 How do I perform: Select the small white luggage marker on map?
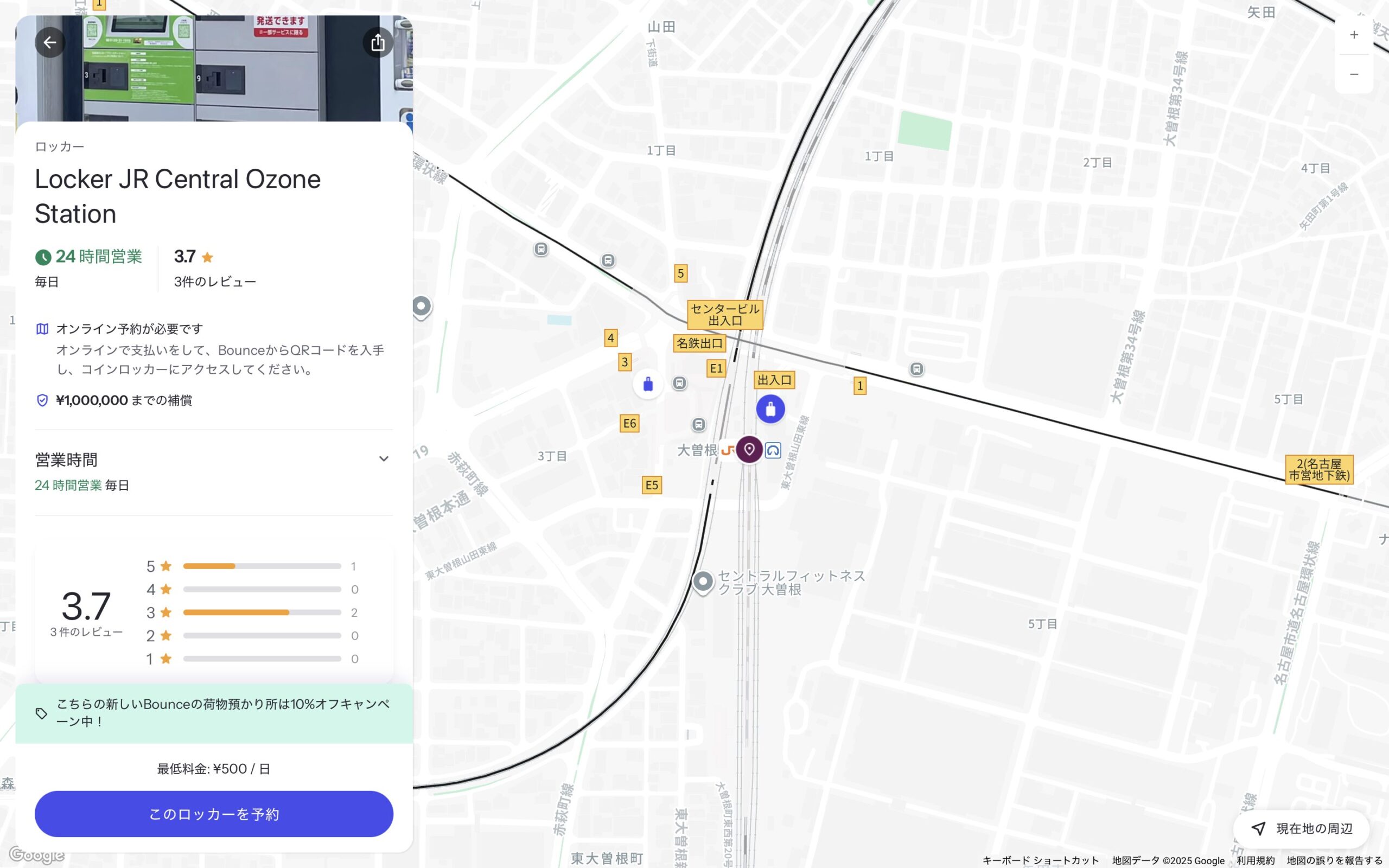tap(648, 384)
